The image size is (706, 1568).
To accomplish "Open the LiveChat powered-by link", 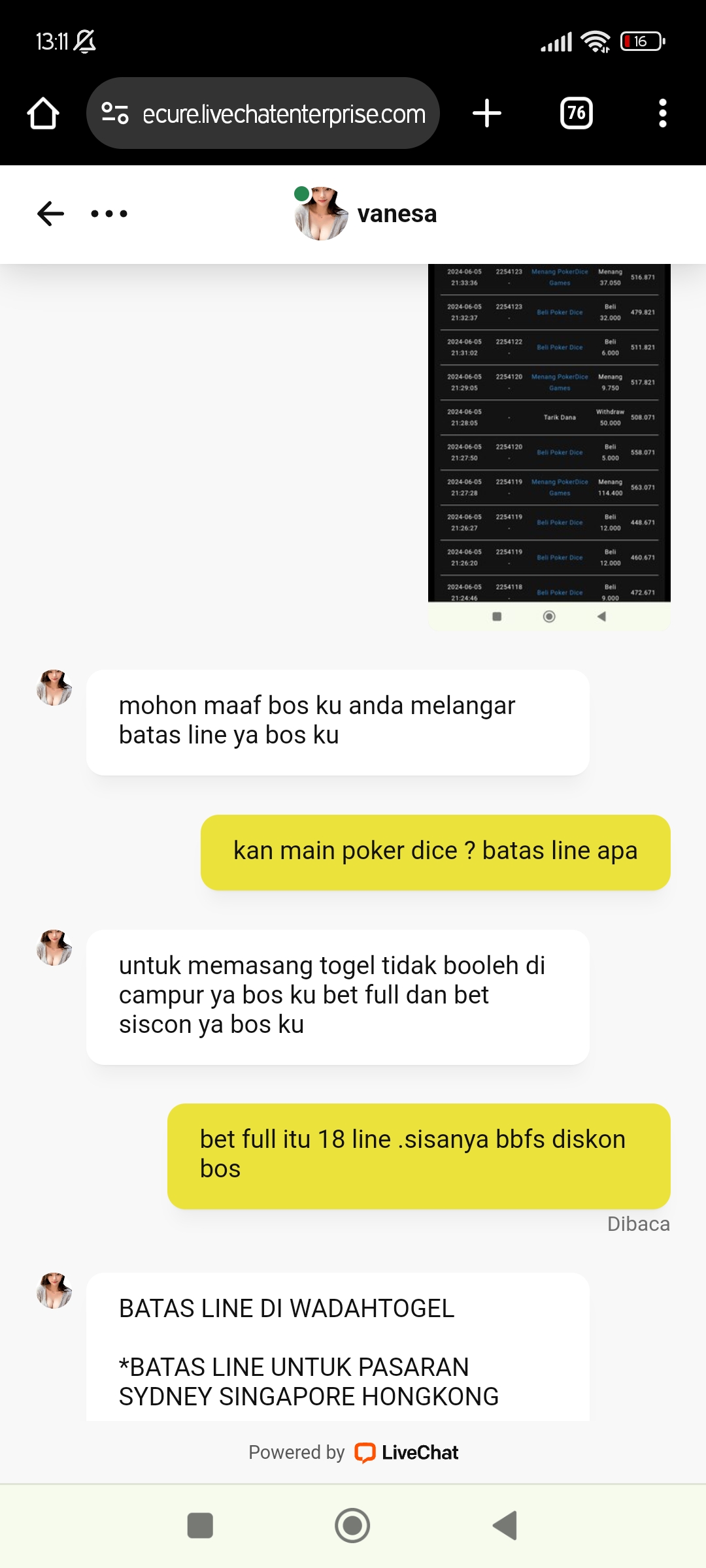I will pos(405,1452).
